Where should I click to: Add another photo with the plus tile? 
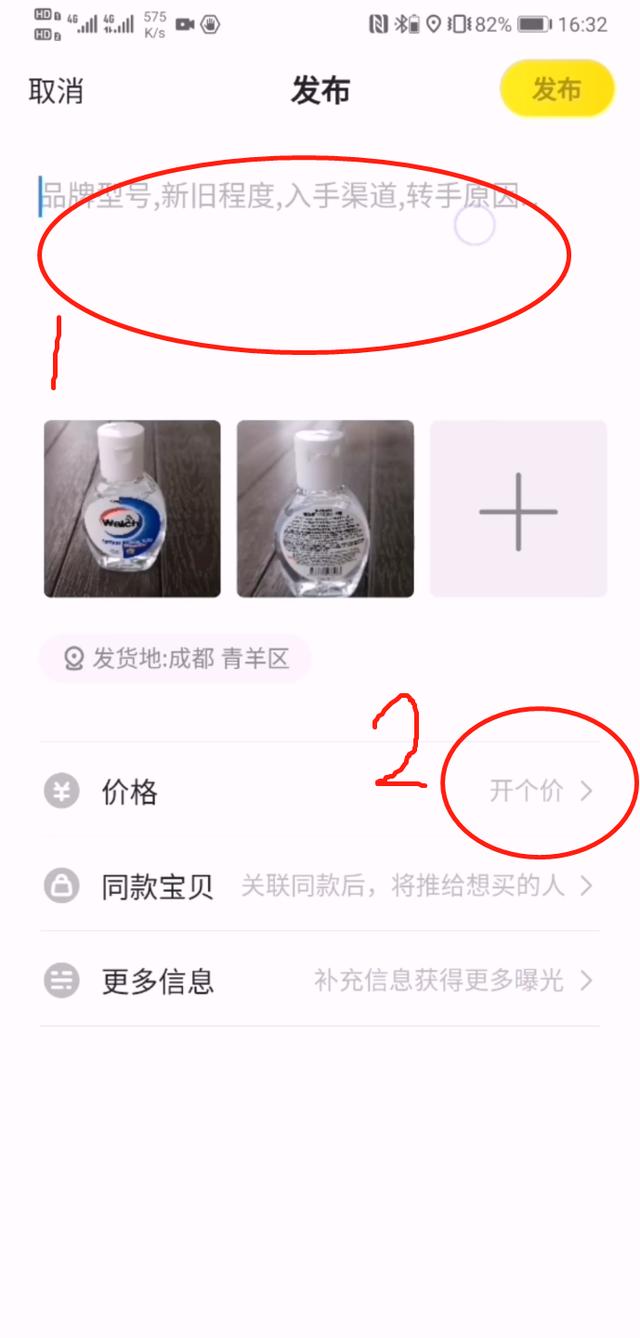(518, 509)
